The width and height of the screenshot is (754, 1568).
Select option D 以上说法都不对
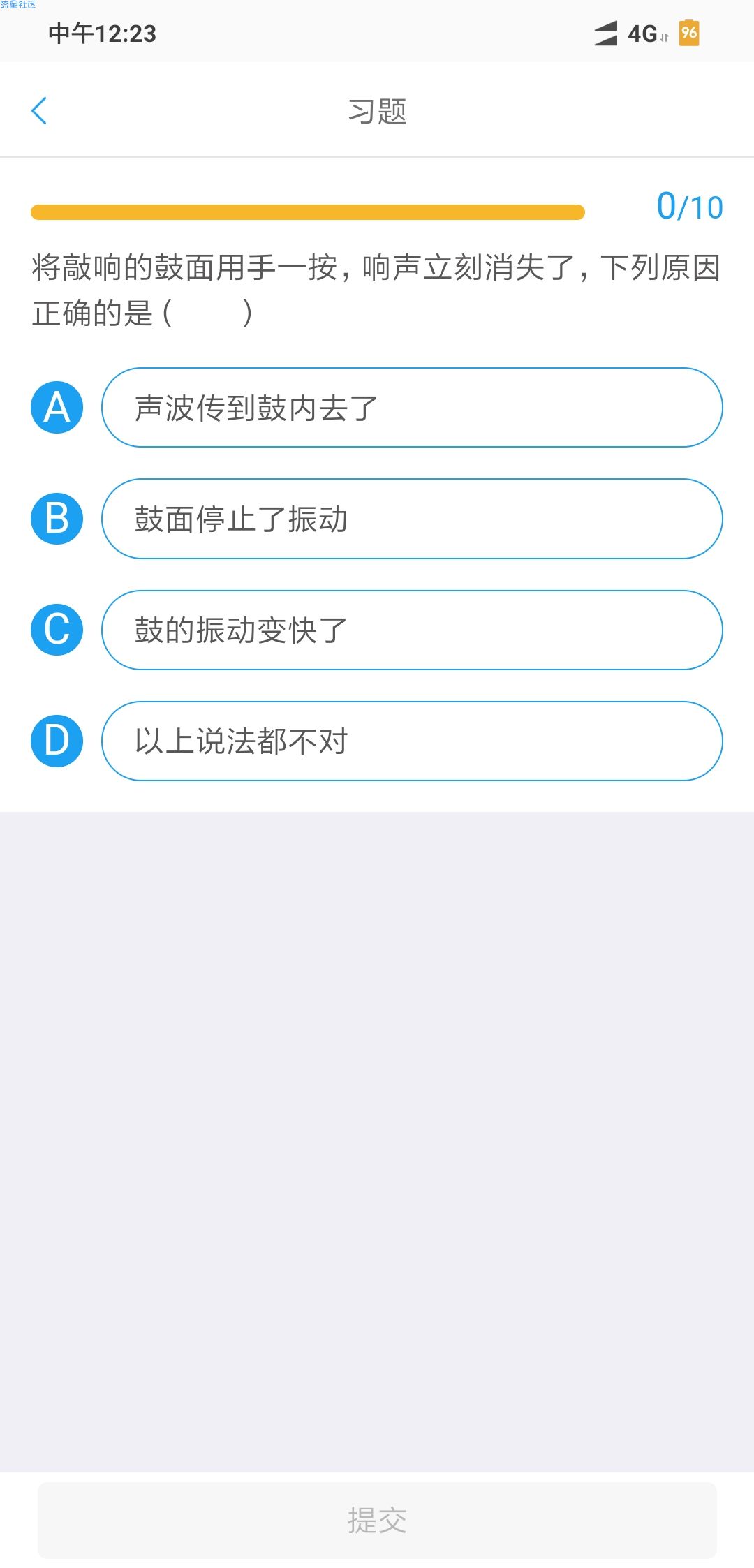pyautogui.click(x=412, y=741)
